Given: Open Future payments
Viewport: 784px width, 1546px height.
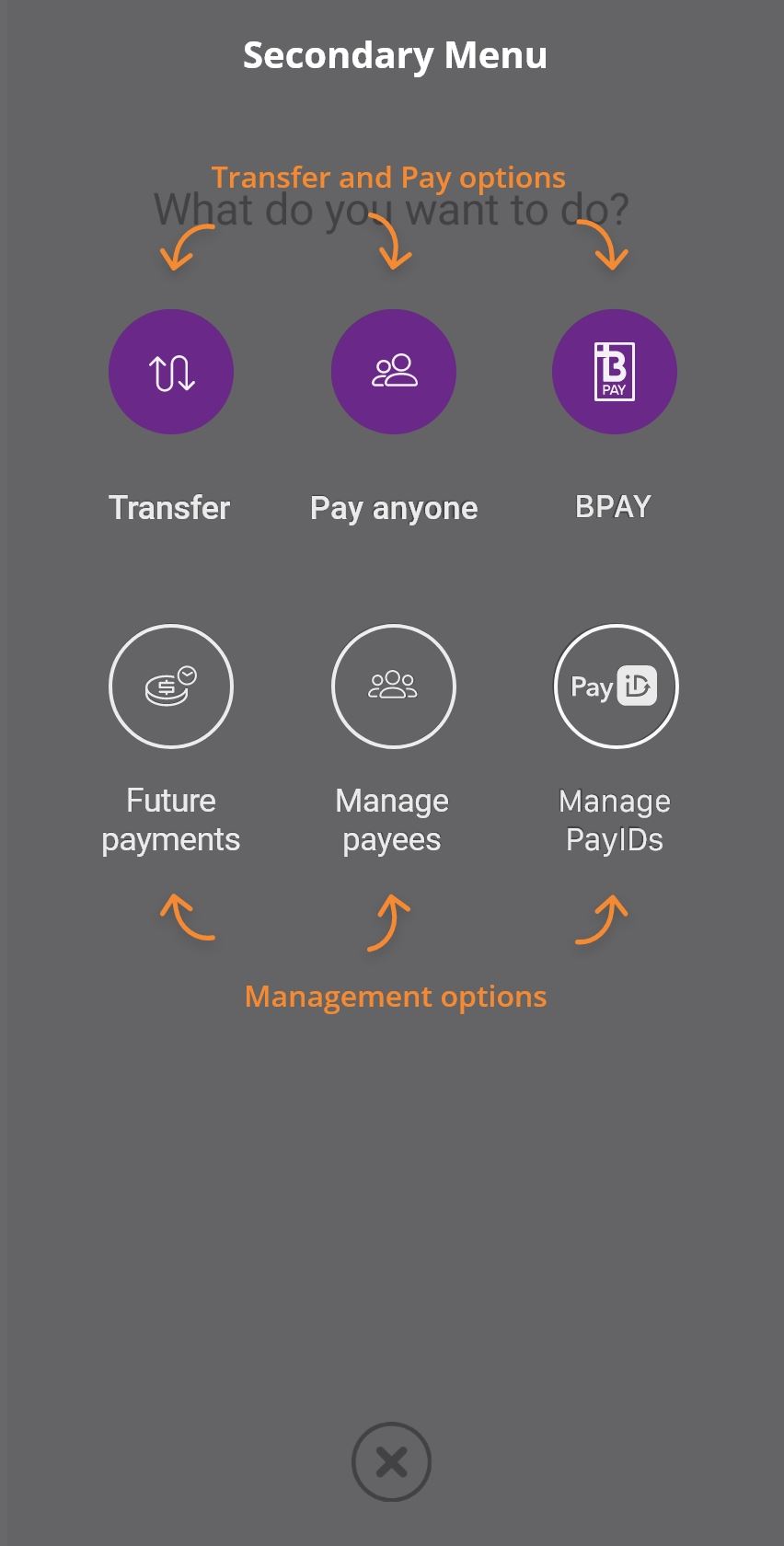Looking at the screenshot, I should (x=171, y=686).
